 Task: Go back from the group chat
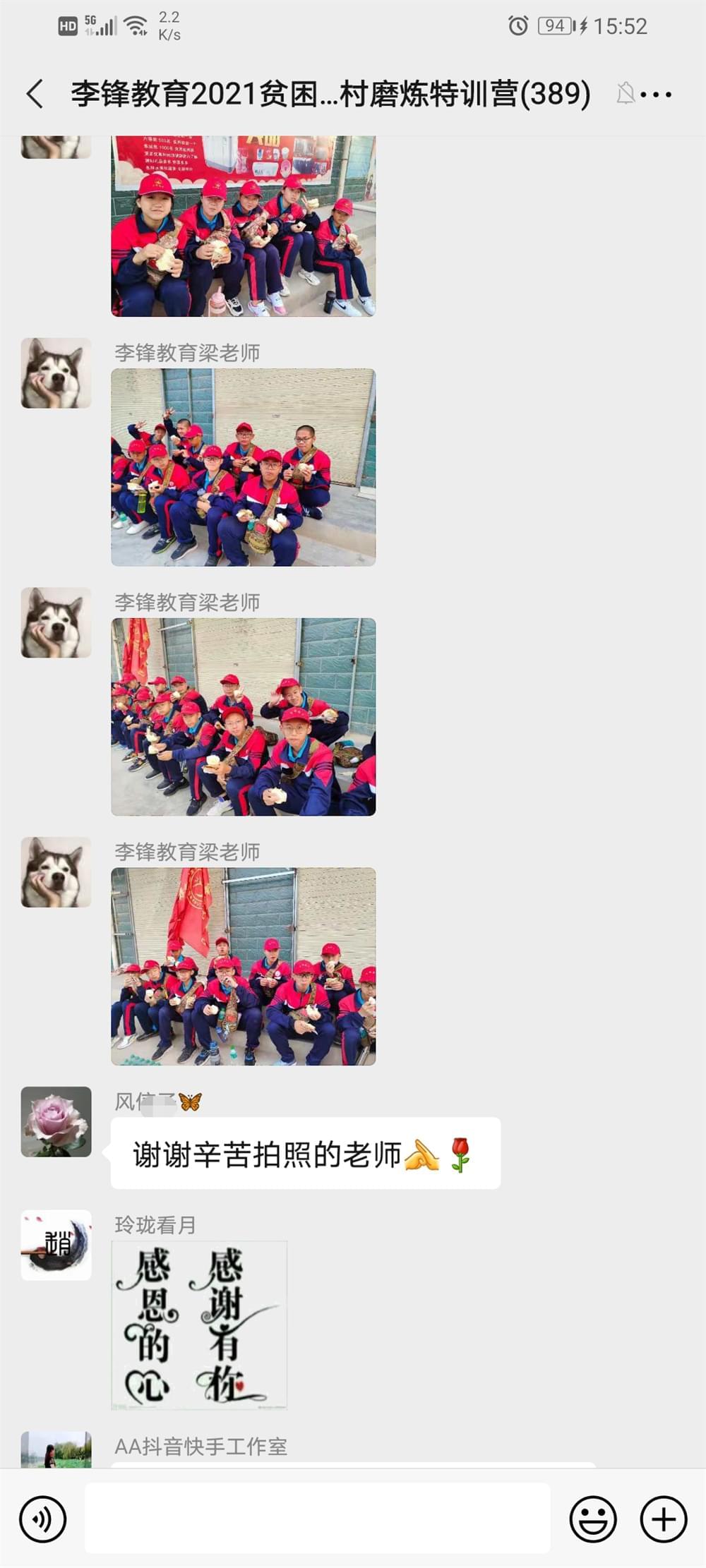pyautogui.click(x=34, y=94)
